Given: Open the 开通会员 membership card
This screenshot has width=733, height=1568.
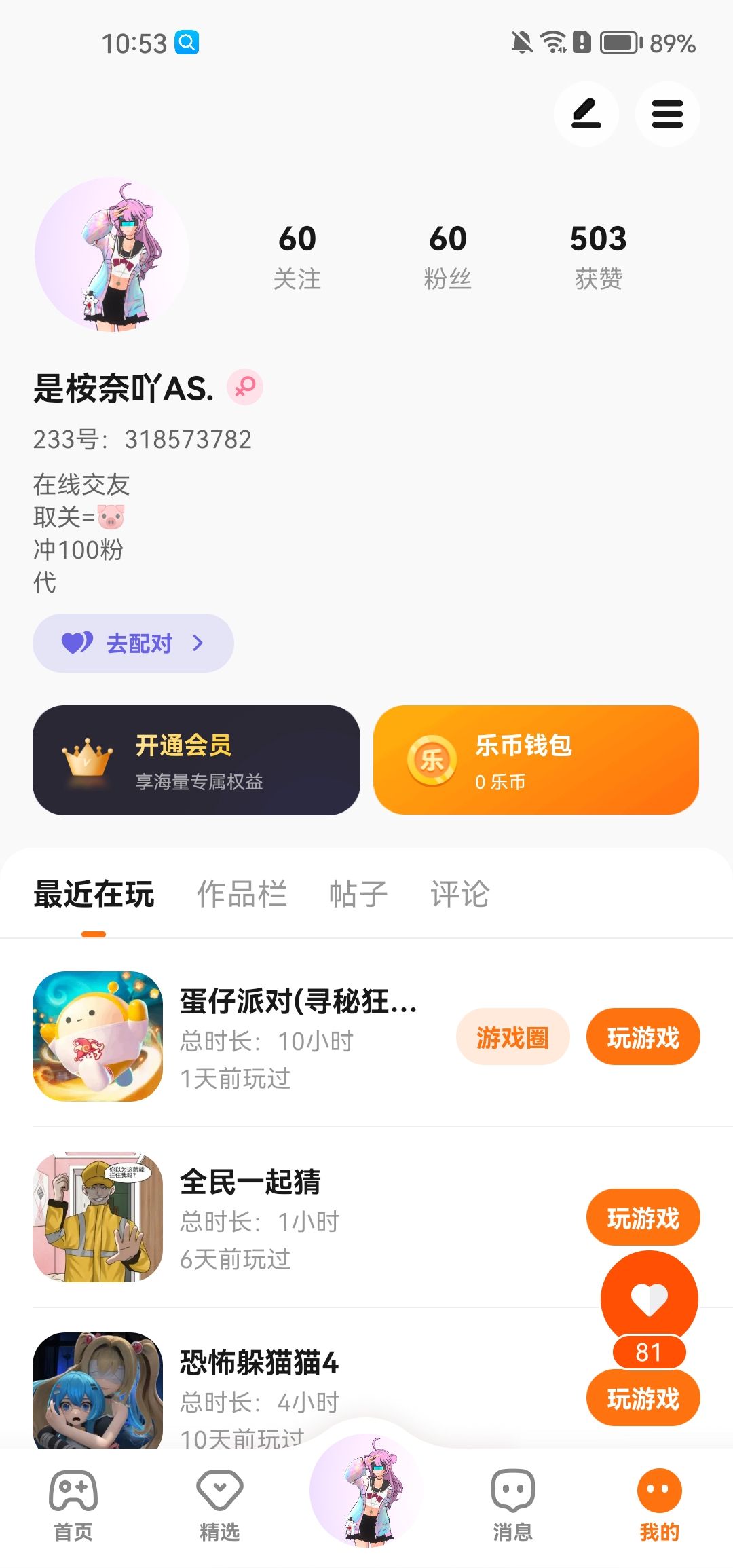Looking at the screenshot, I should 196,760.
